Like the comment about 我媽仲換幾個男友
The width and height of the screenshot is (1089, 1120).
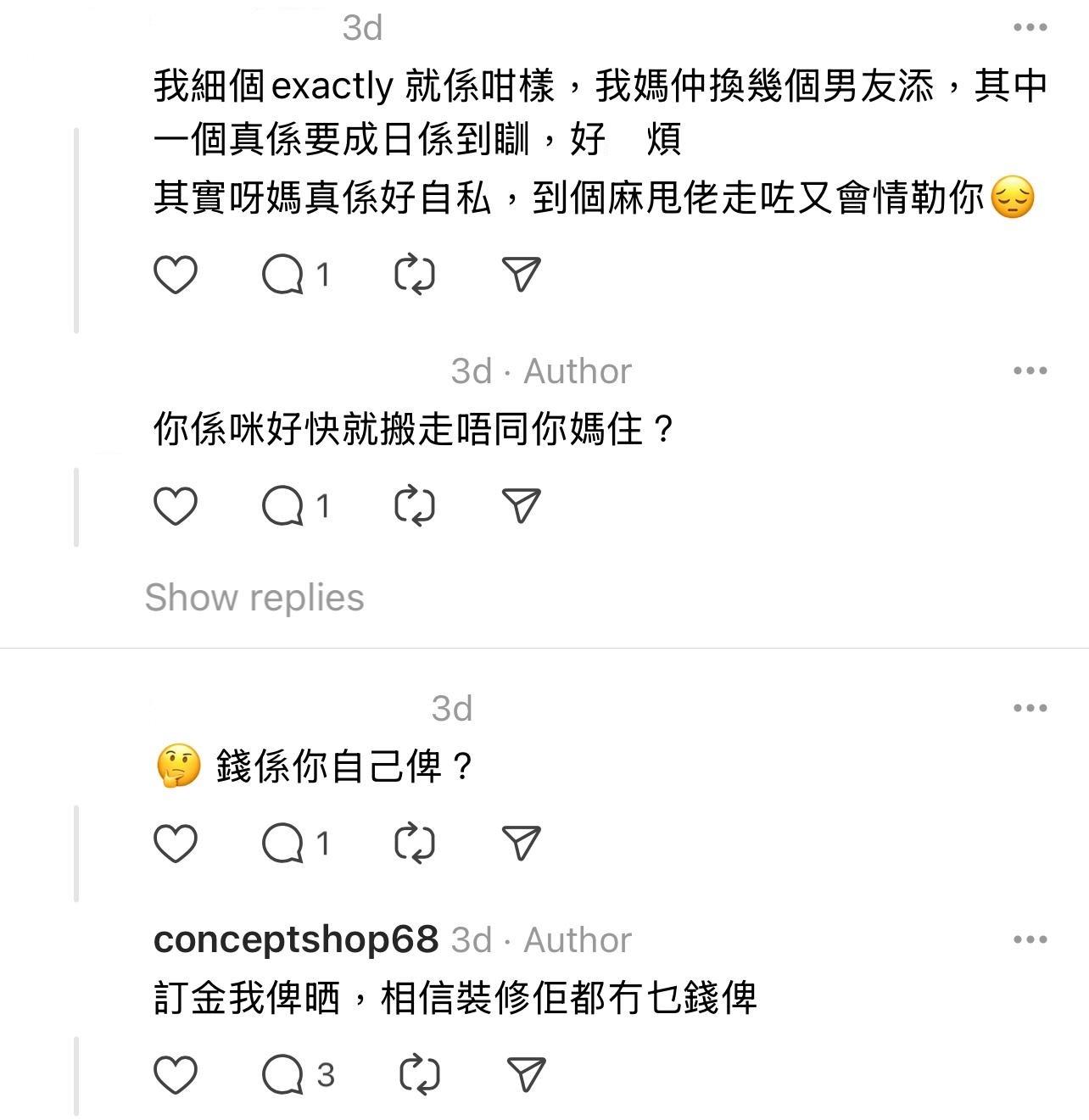176,275
